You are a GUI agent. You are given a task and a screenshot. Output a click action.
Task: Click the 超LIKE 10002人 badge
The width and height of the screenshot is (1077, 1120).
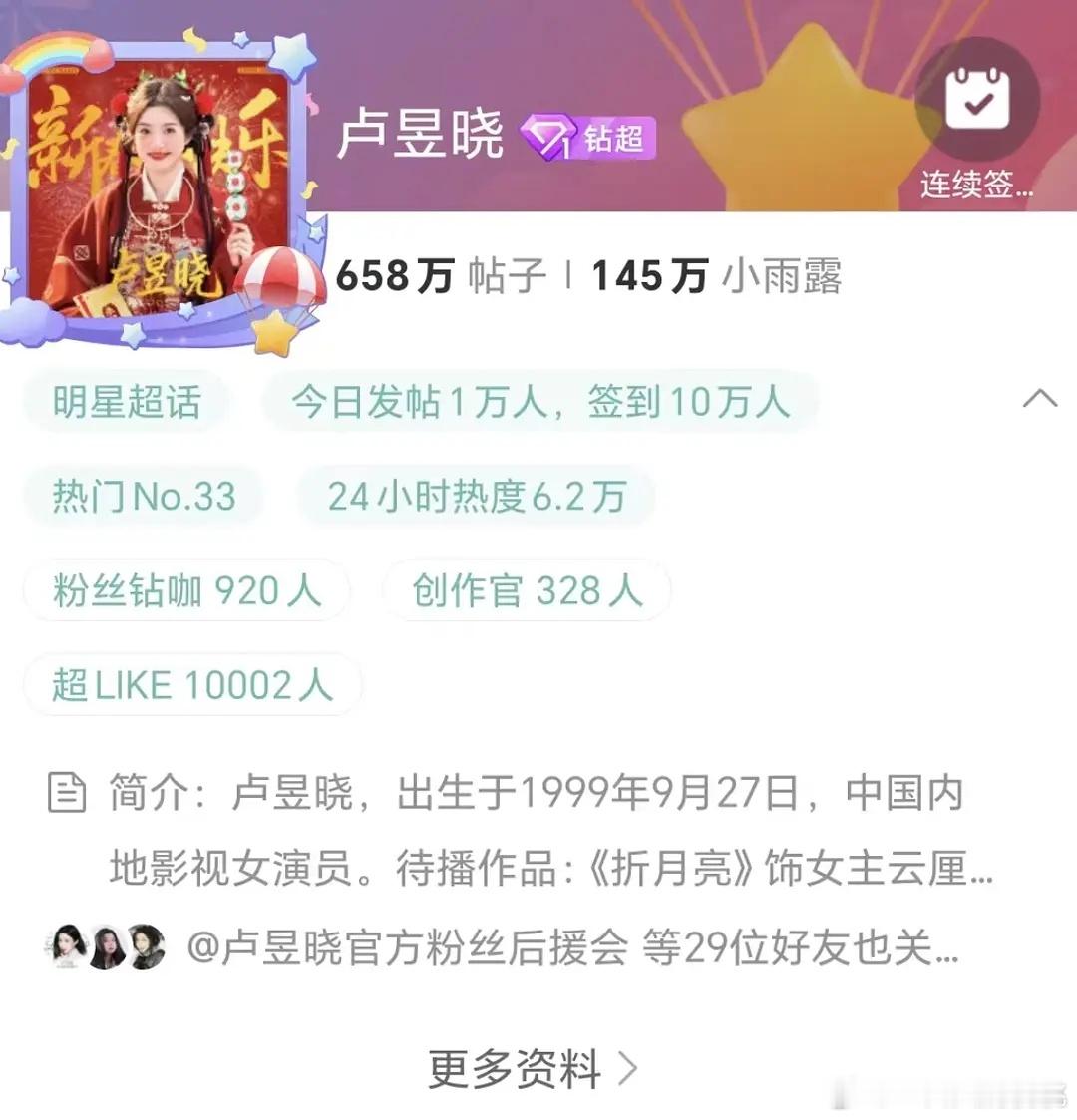click(192, 685)
